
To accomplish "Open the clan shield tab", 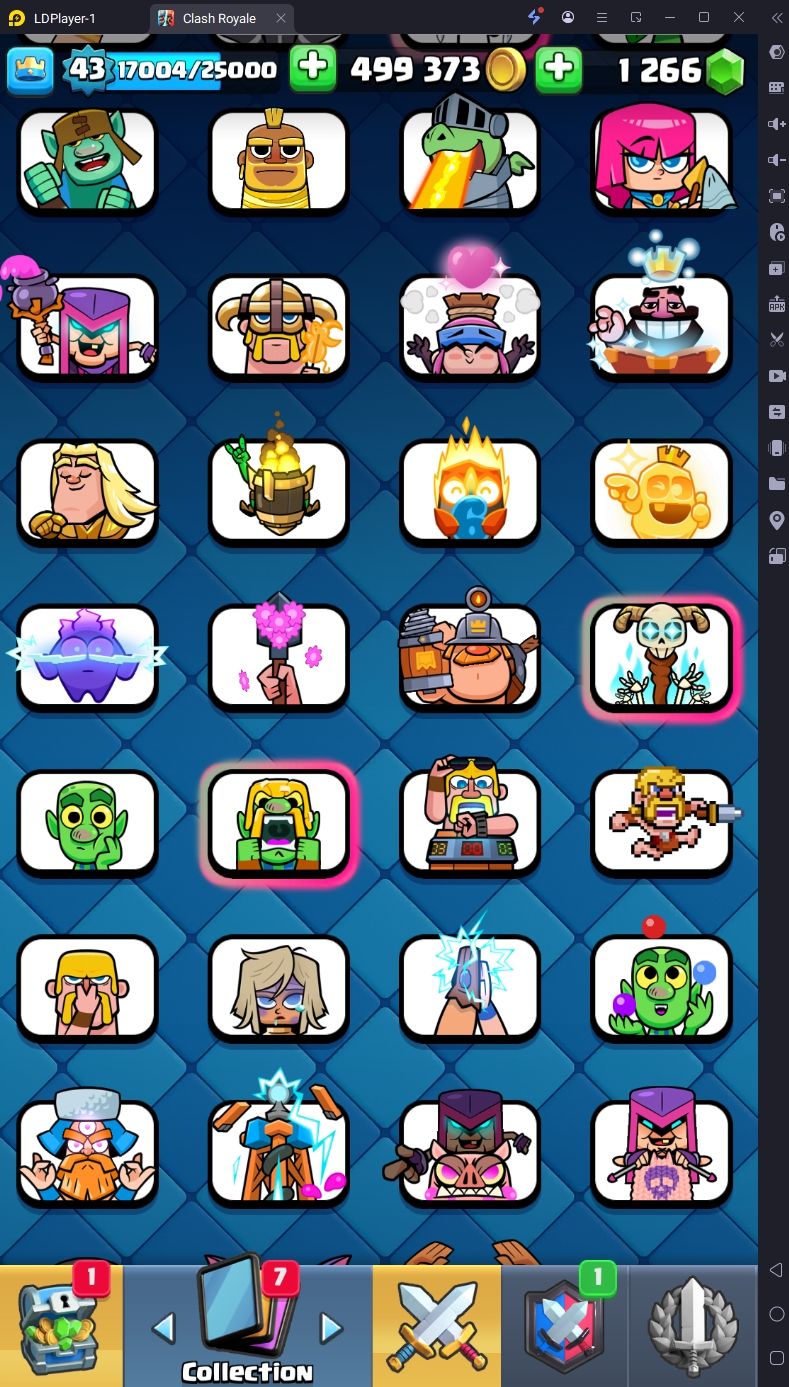I will point(565,1325).
